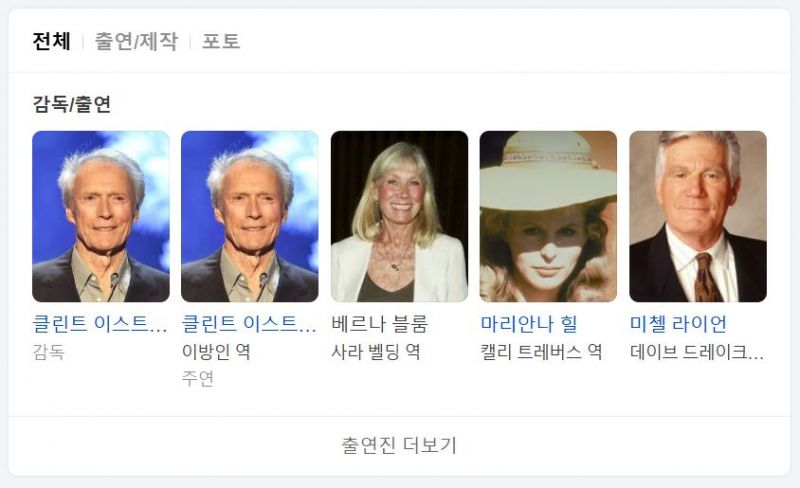View 베르나 블룸's profile card

(399, 217)
